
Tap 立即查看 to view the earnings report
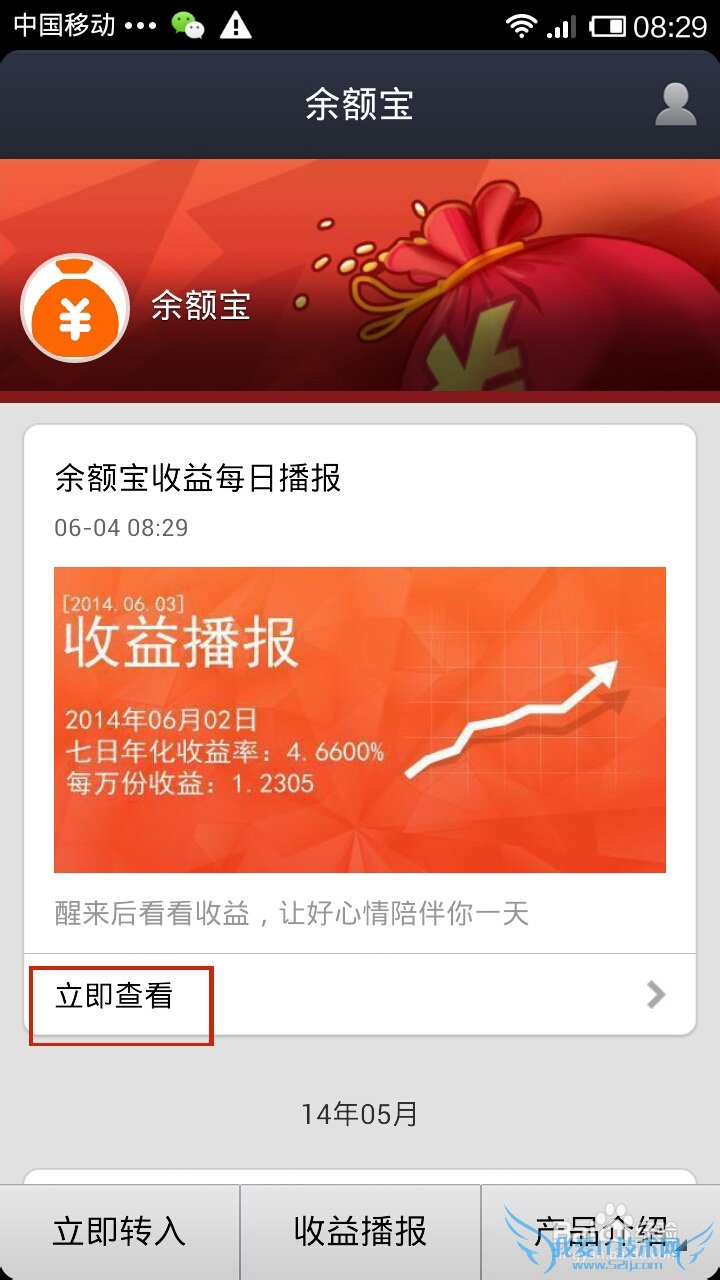pos(115,995)
